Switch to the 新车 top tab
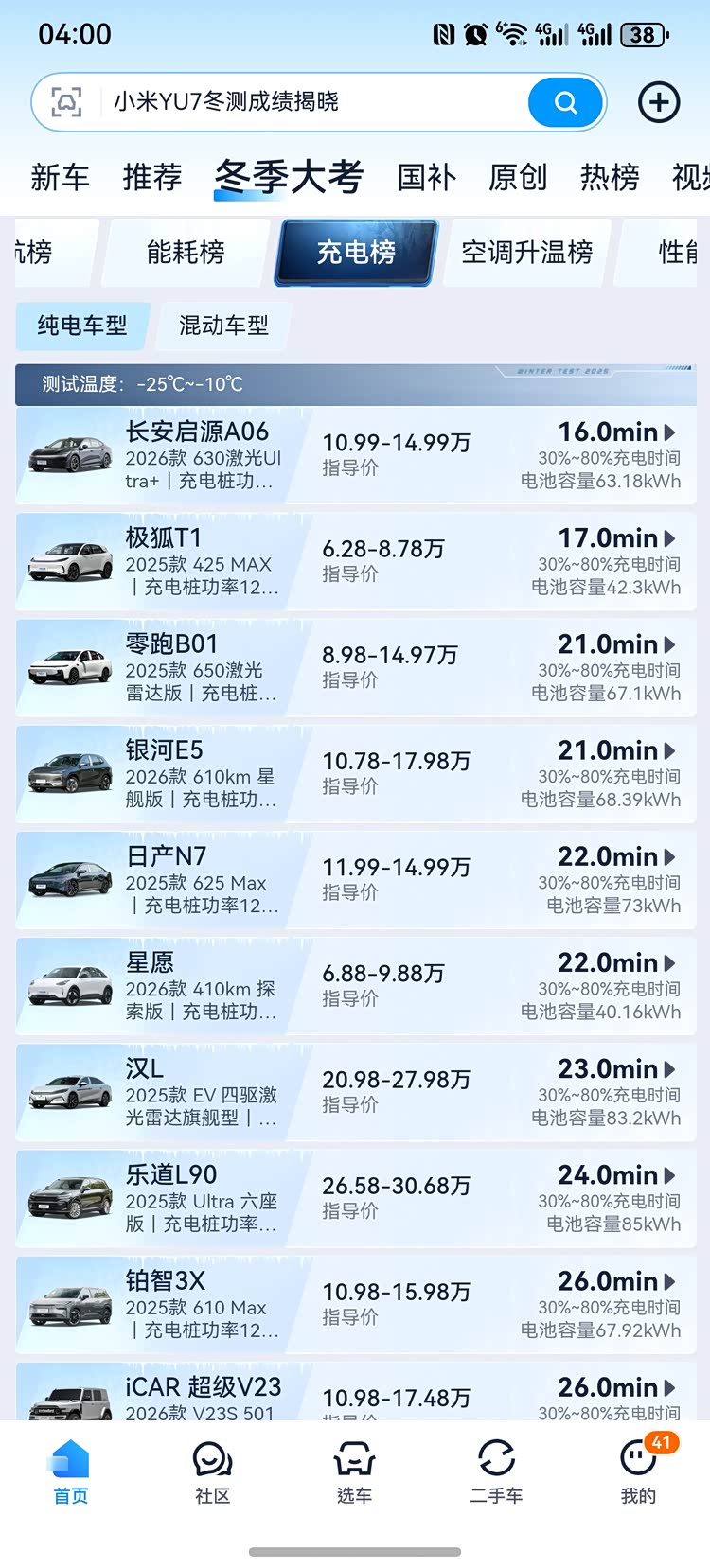710x1568 pixels. 60,177
